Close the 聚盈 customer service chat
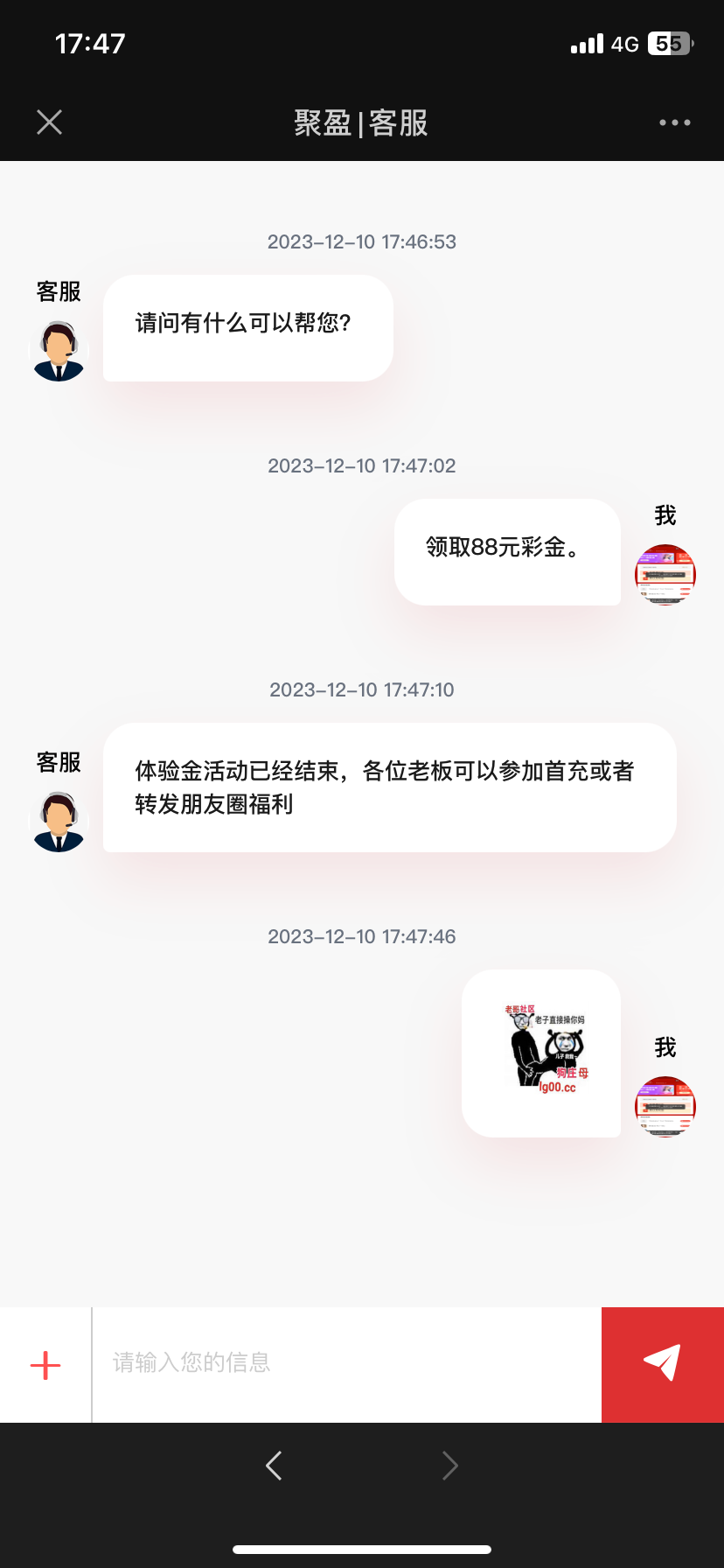This screenshot has width=724, height=1568. point(50,122)
